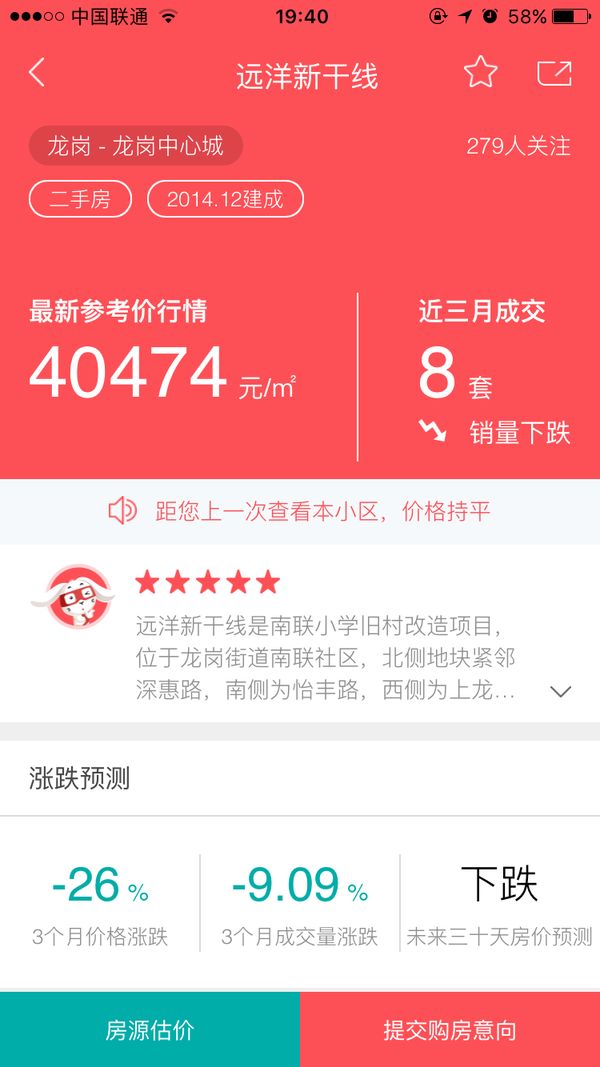Image resolution: width=600 pixels, height=1067 pixels.
Task: Tap the 房源估价 button
Action: pos(150,1030)
